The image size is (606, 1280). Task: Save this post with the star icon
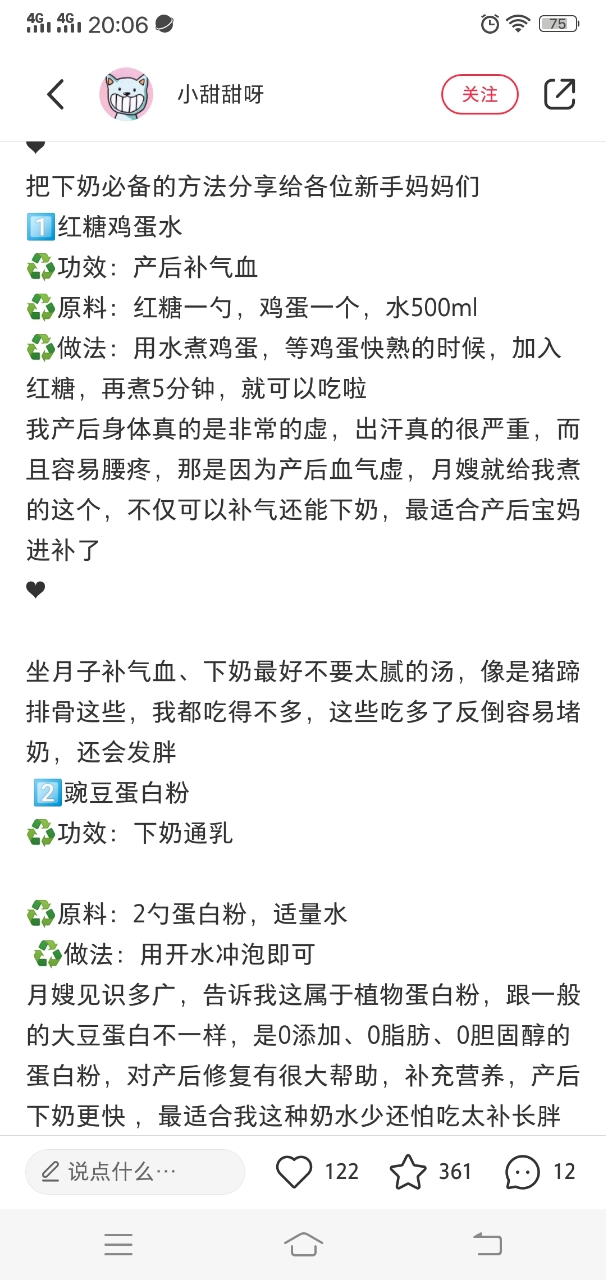coord(408,1171)
